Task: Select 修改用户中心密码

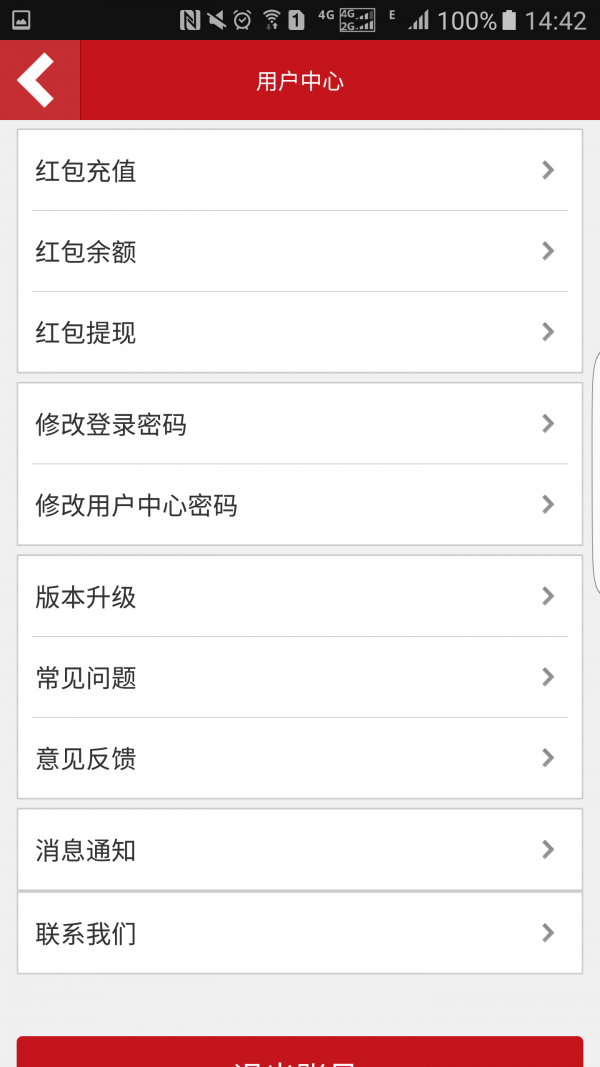Action: click(300, 505)
